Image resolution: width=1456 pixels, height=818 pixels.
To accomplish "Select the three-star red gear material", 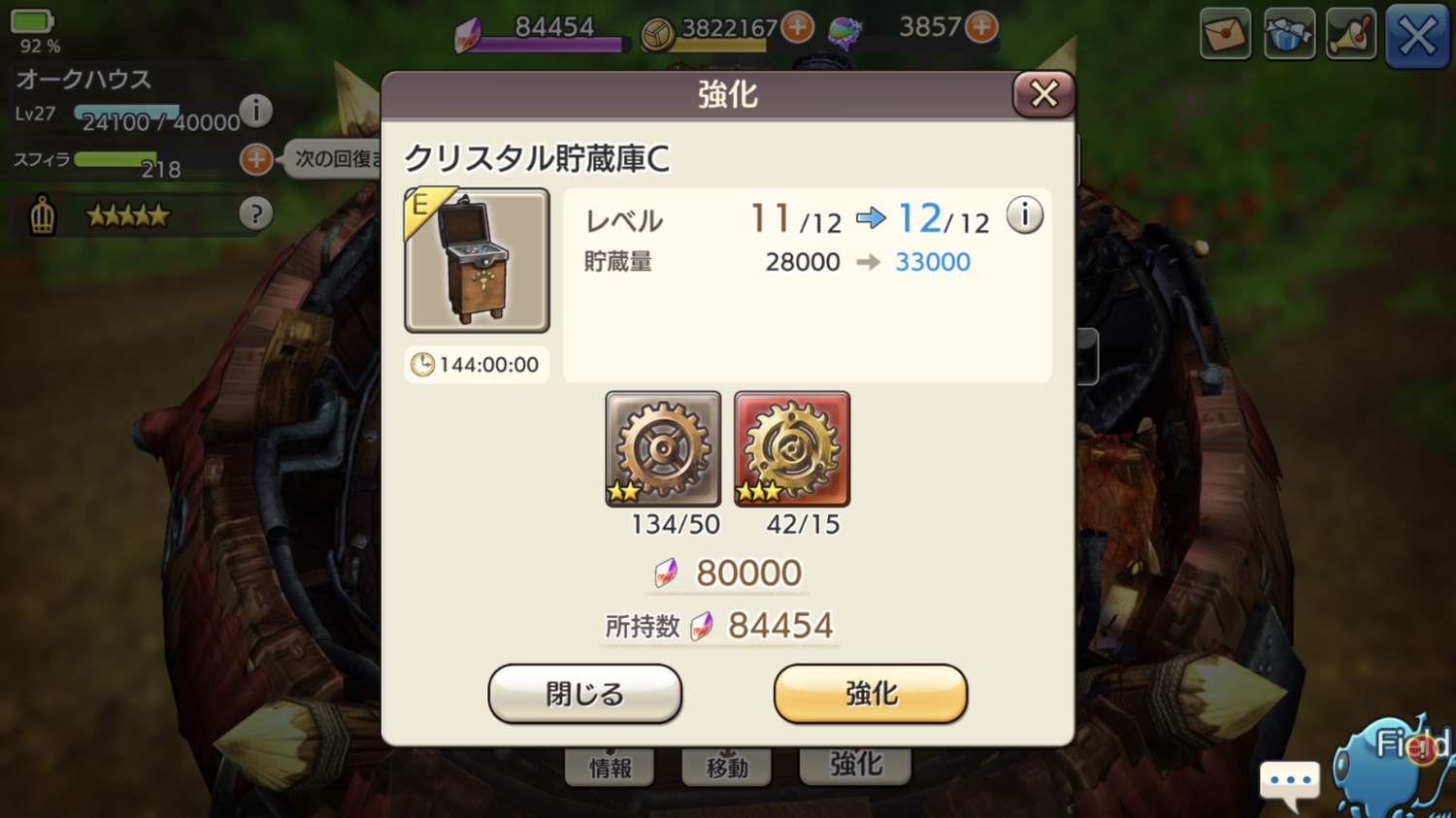I will (x=792, y=449).
